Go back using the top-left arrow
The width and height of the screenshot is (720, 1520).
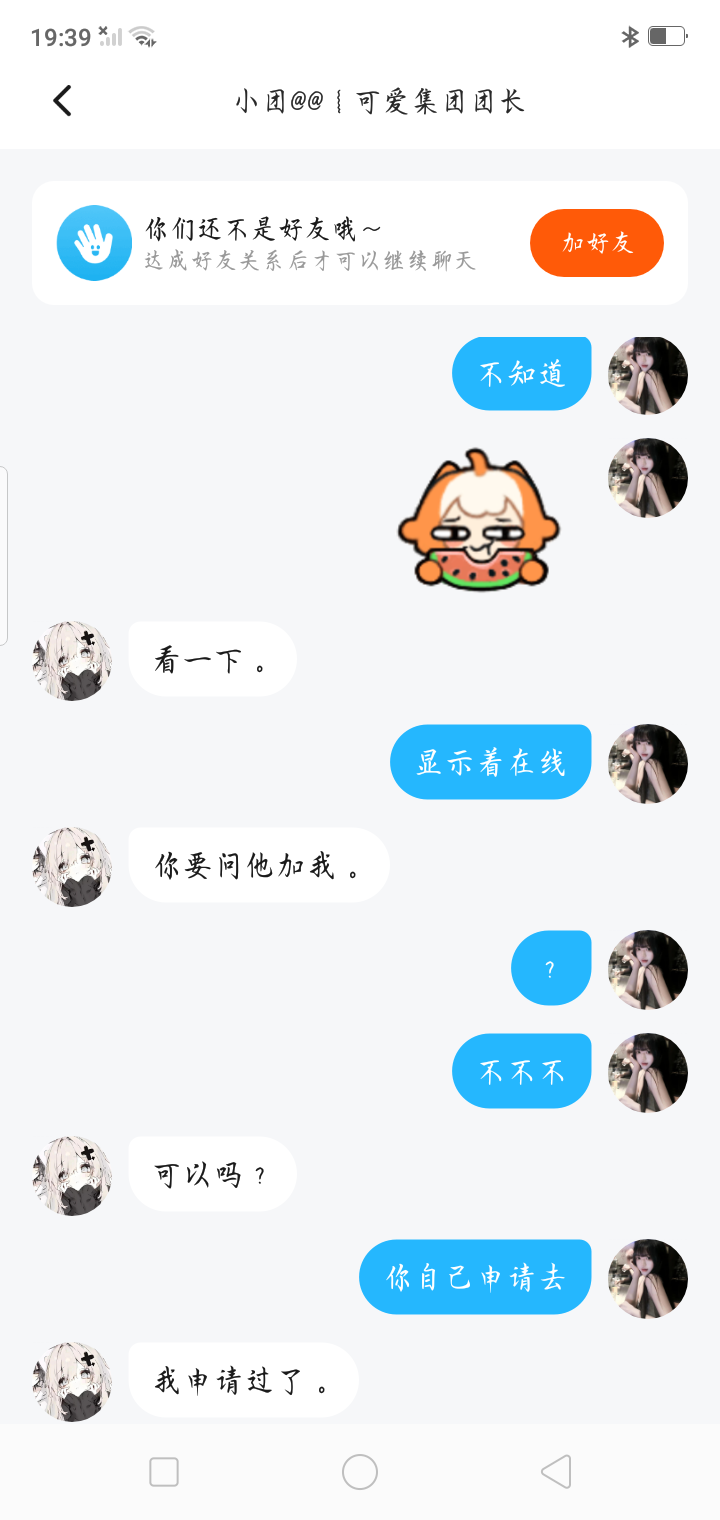[62, 101]
